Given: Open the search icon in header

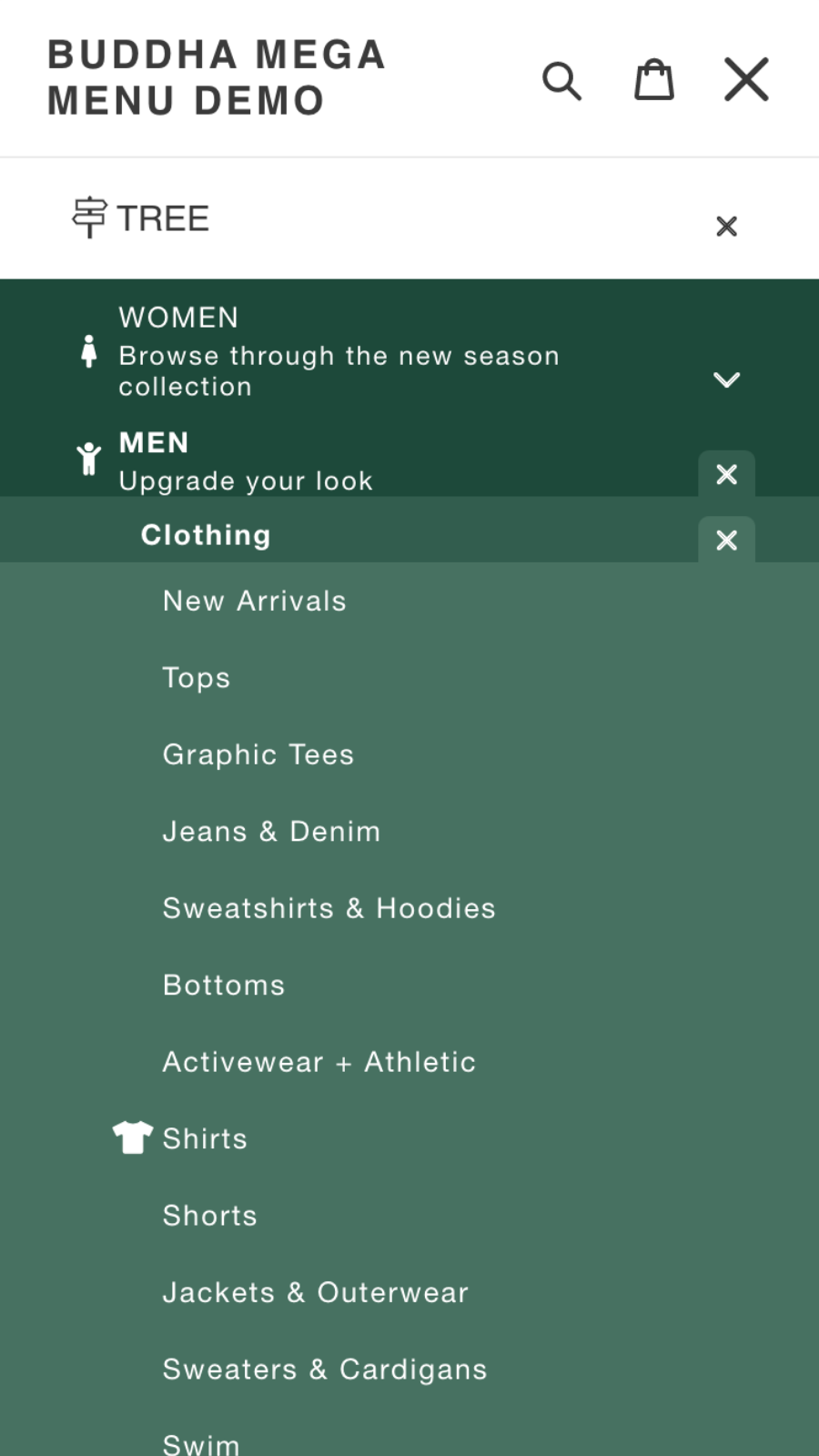Looking at the screenshot, I should 561,80.
